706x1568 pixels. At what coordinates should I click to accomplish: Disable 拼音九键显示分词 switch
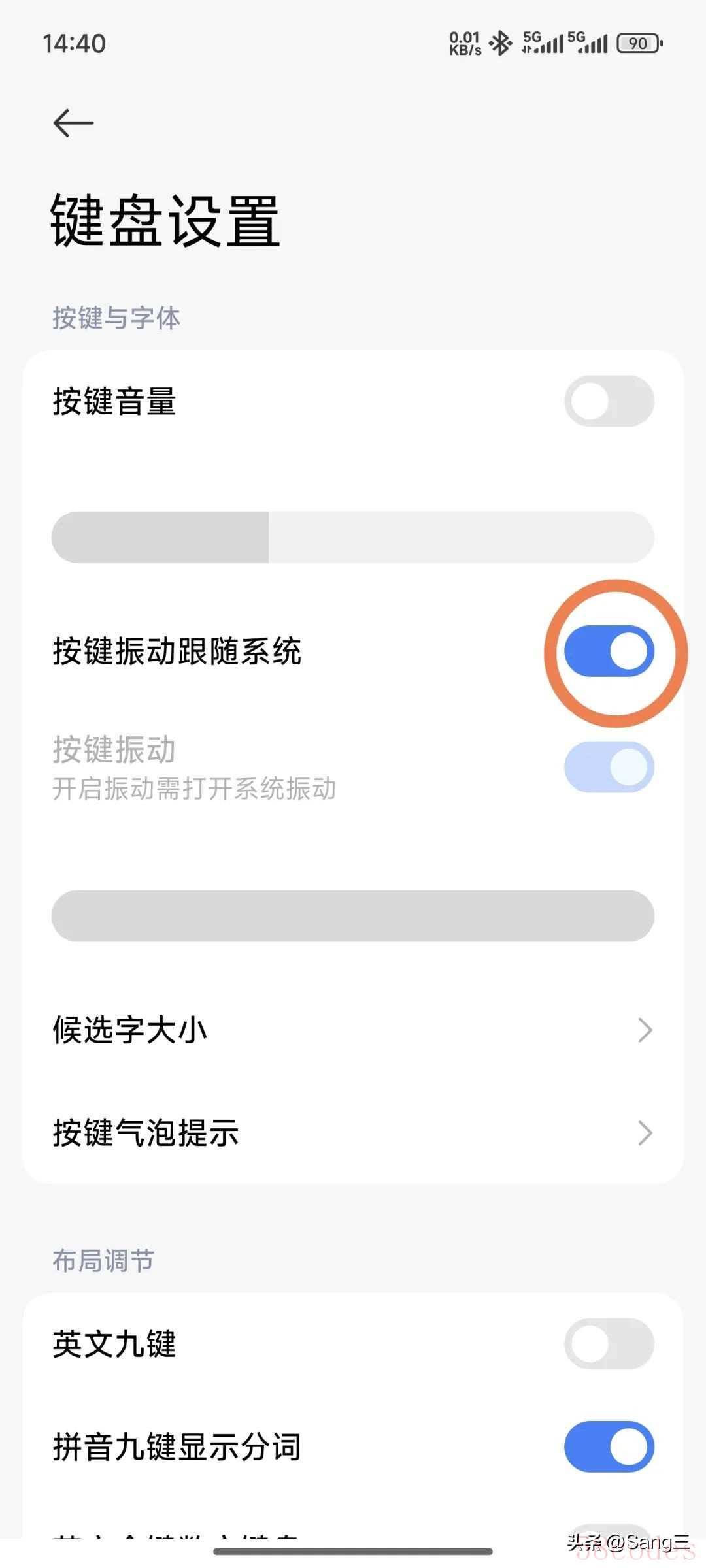point(609,1446)
